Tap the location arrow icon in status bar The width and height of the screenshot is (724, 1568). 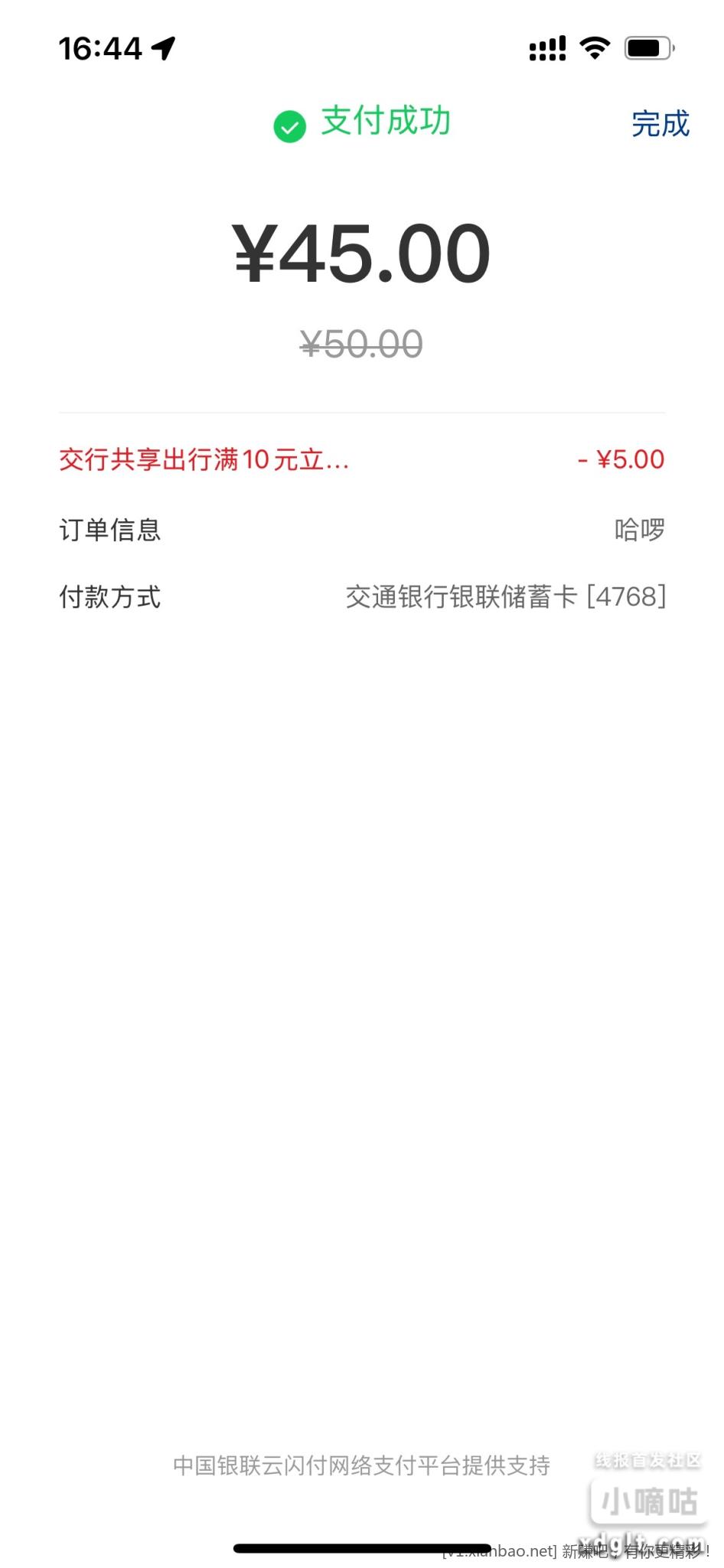point(163,47)
